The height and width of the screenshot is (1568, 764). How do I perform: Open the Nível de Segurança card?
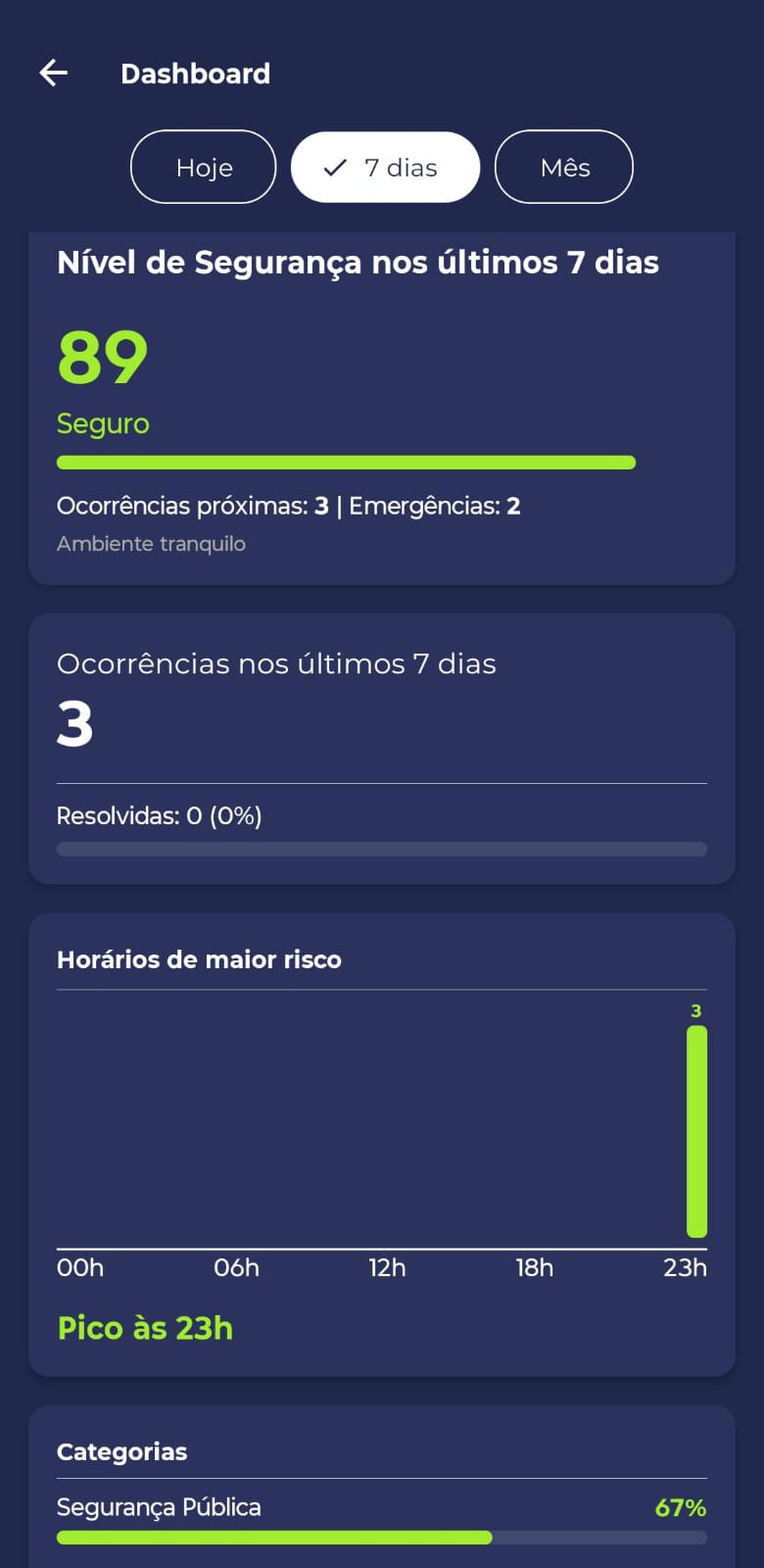coord(382,402)
